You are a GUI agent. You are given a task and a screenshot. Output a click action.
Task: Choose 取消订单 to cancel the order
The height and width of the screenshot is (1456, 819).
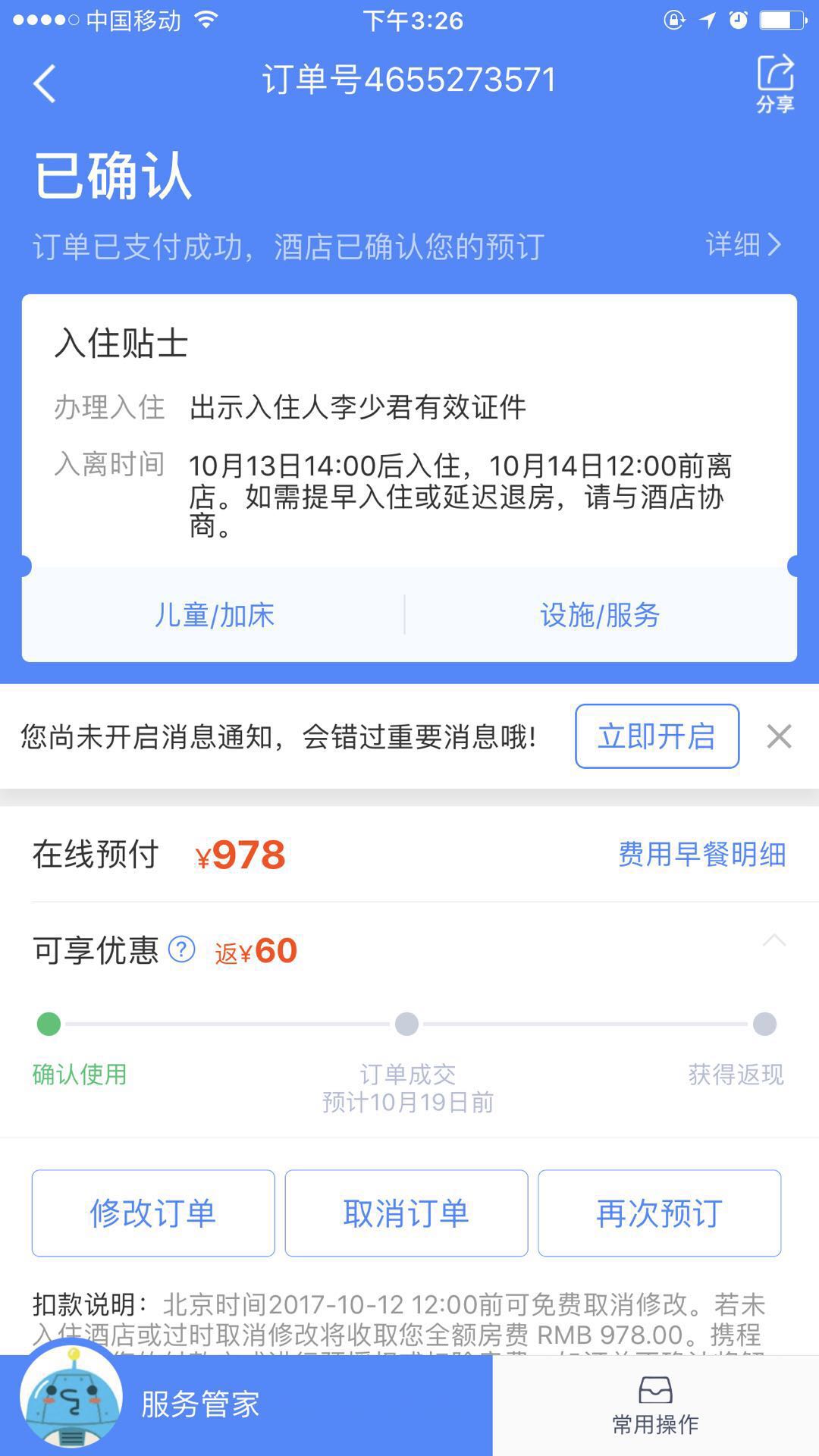[x=406, y=1213]
